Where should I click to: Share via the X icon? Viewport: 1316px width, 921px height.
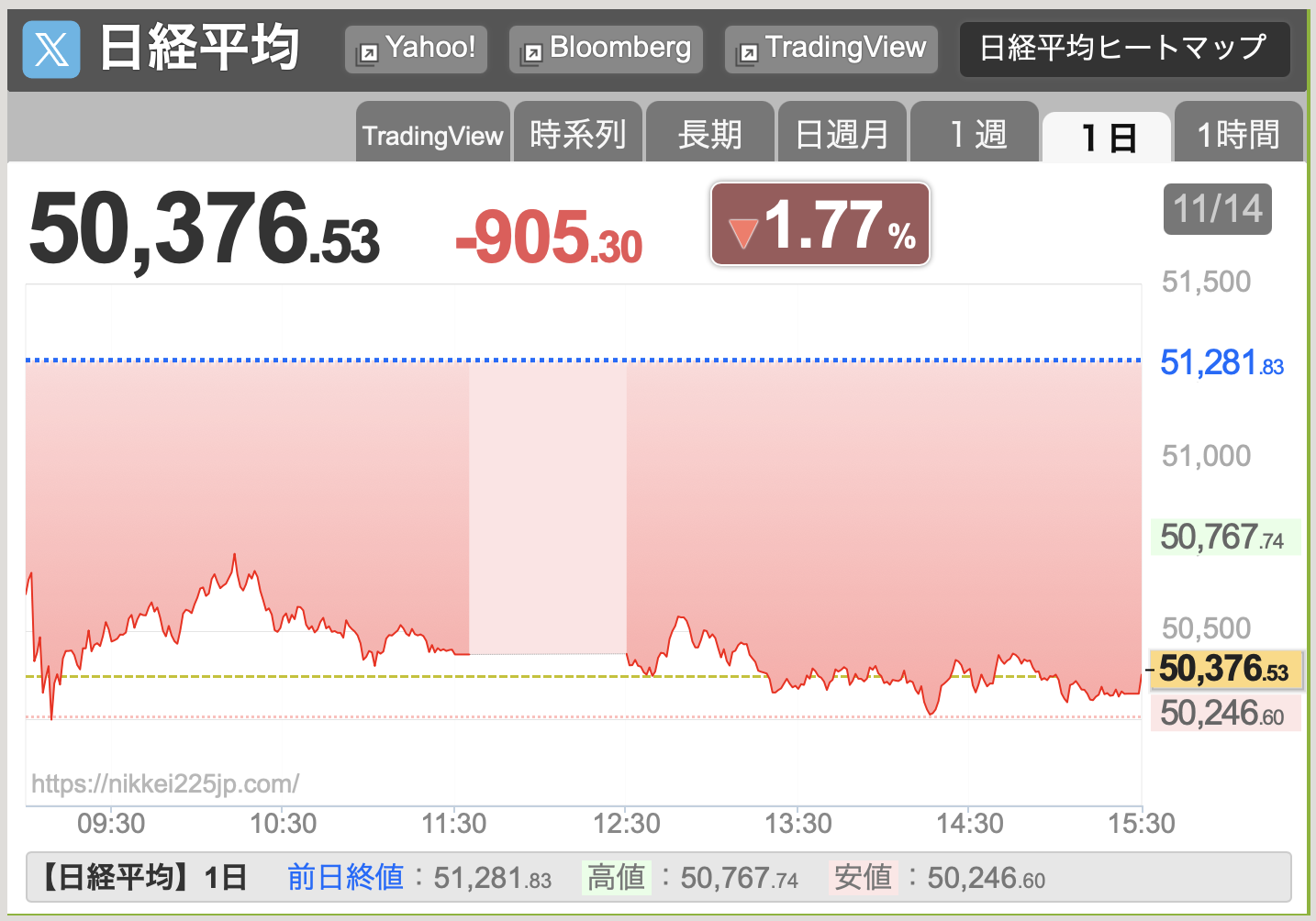[x=51, y=49]
